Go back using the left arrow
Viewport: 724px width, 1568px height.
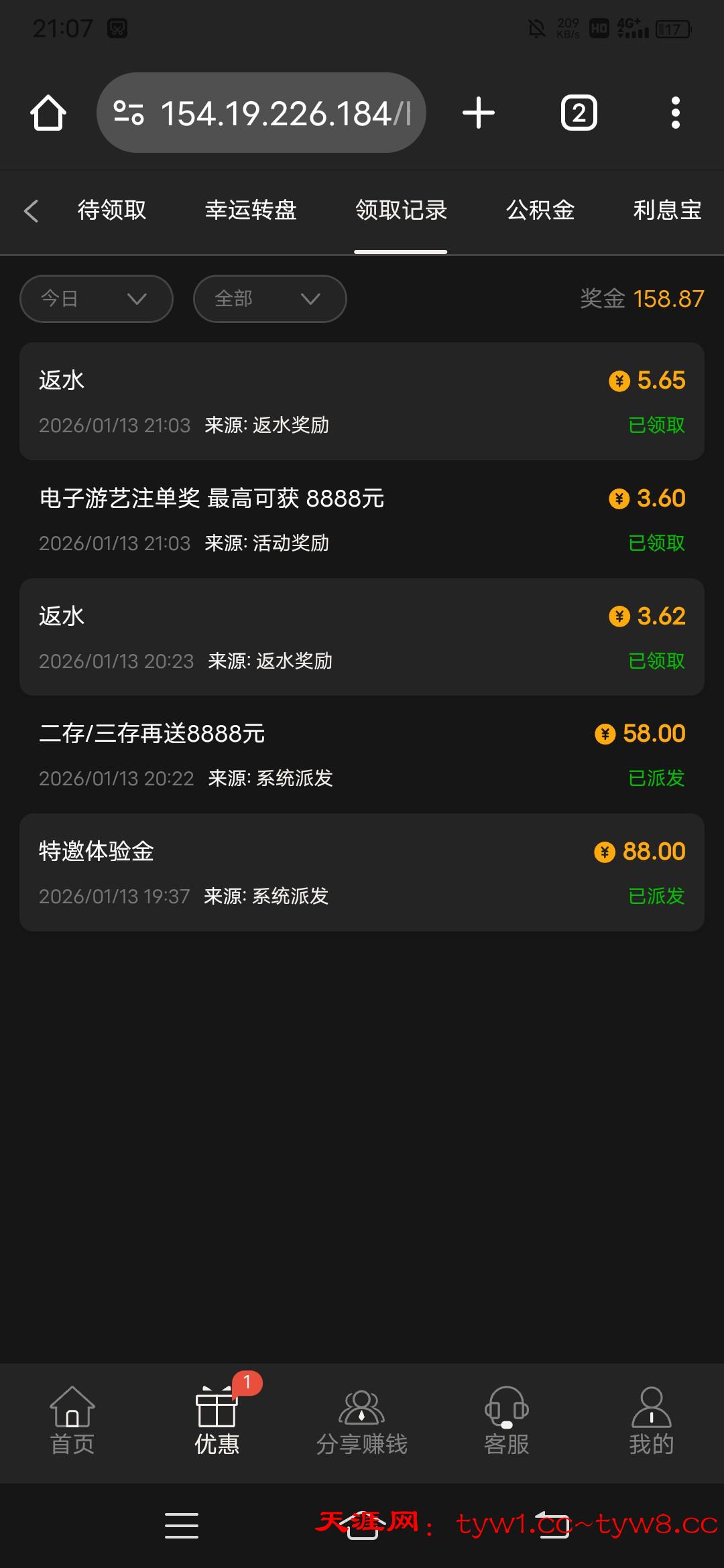[31, 210]
